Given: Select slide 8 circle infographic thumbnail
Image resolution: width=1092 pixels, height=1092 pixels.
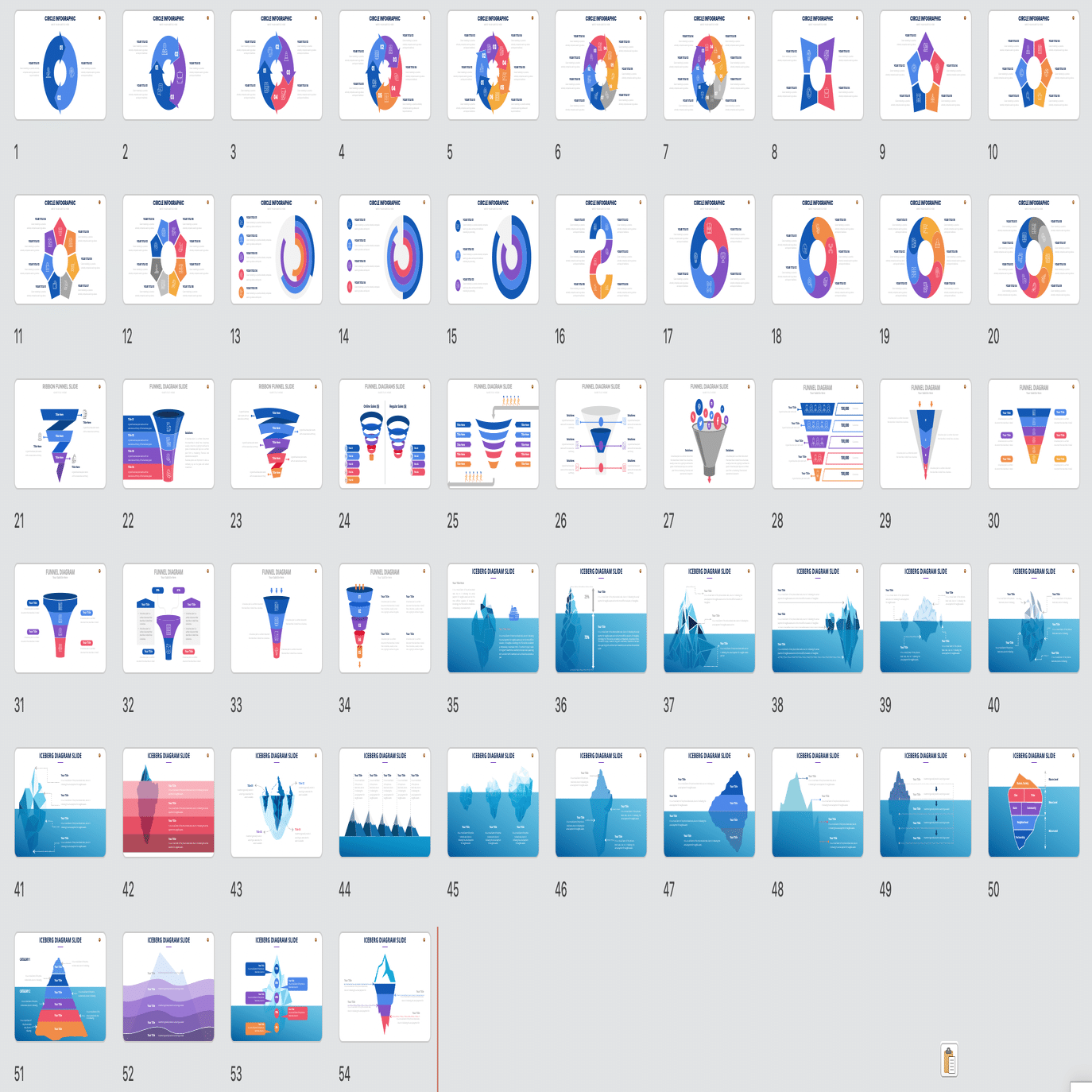Looking at the screenshot, I should (817, 65).
